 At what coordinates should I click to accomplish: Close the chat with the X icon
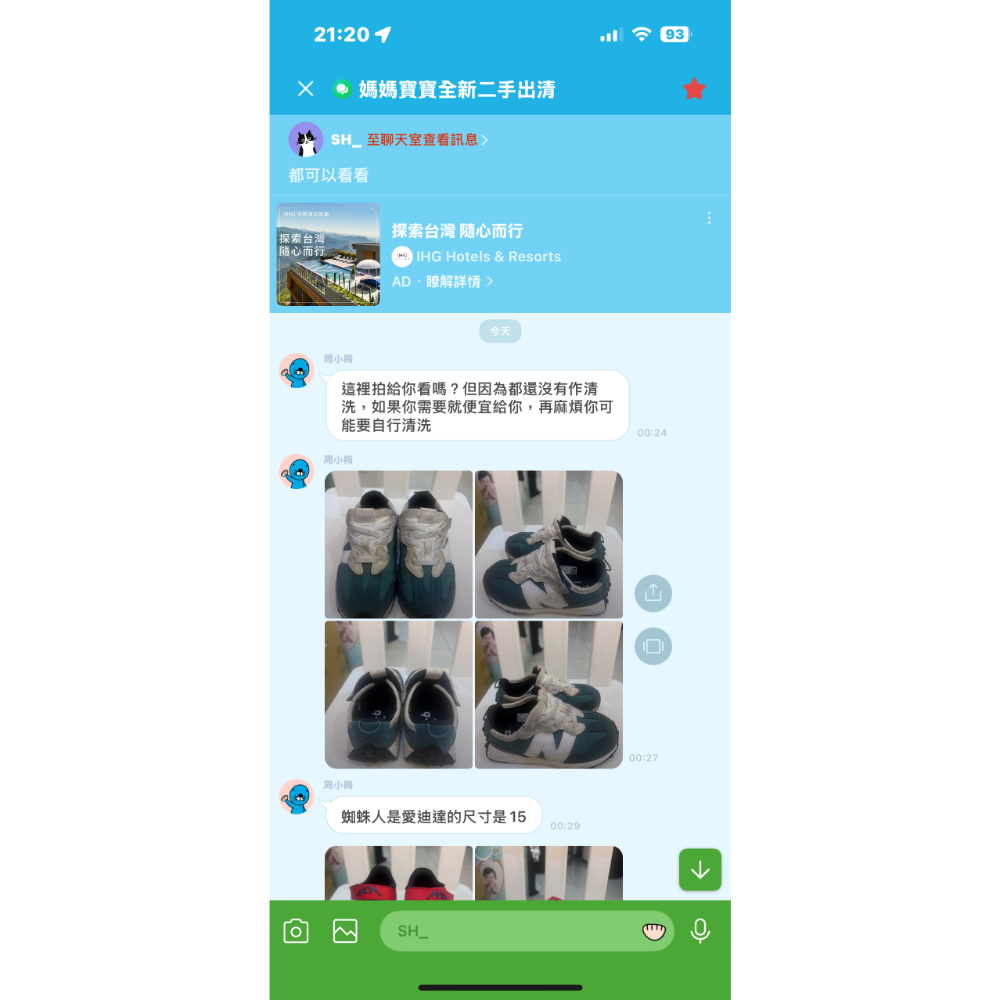306,89
